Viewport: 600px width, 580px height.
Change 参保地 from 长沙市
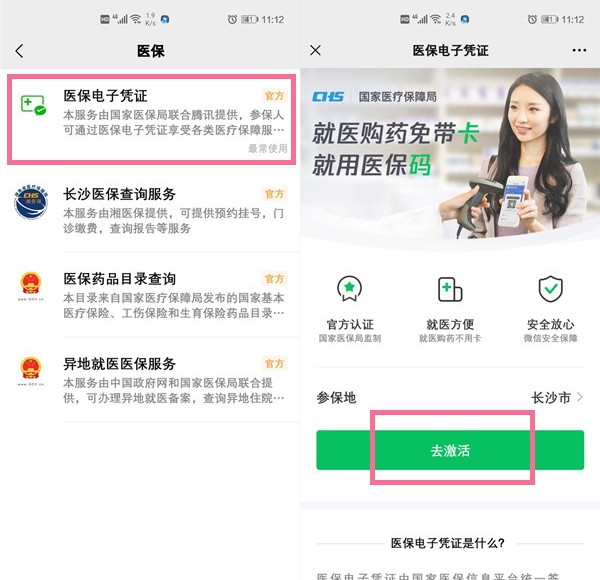click(557, 398)
